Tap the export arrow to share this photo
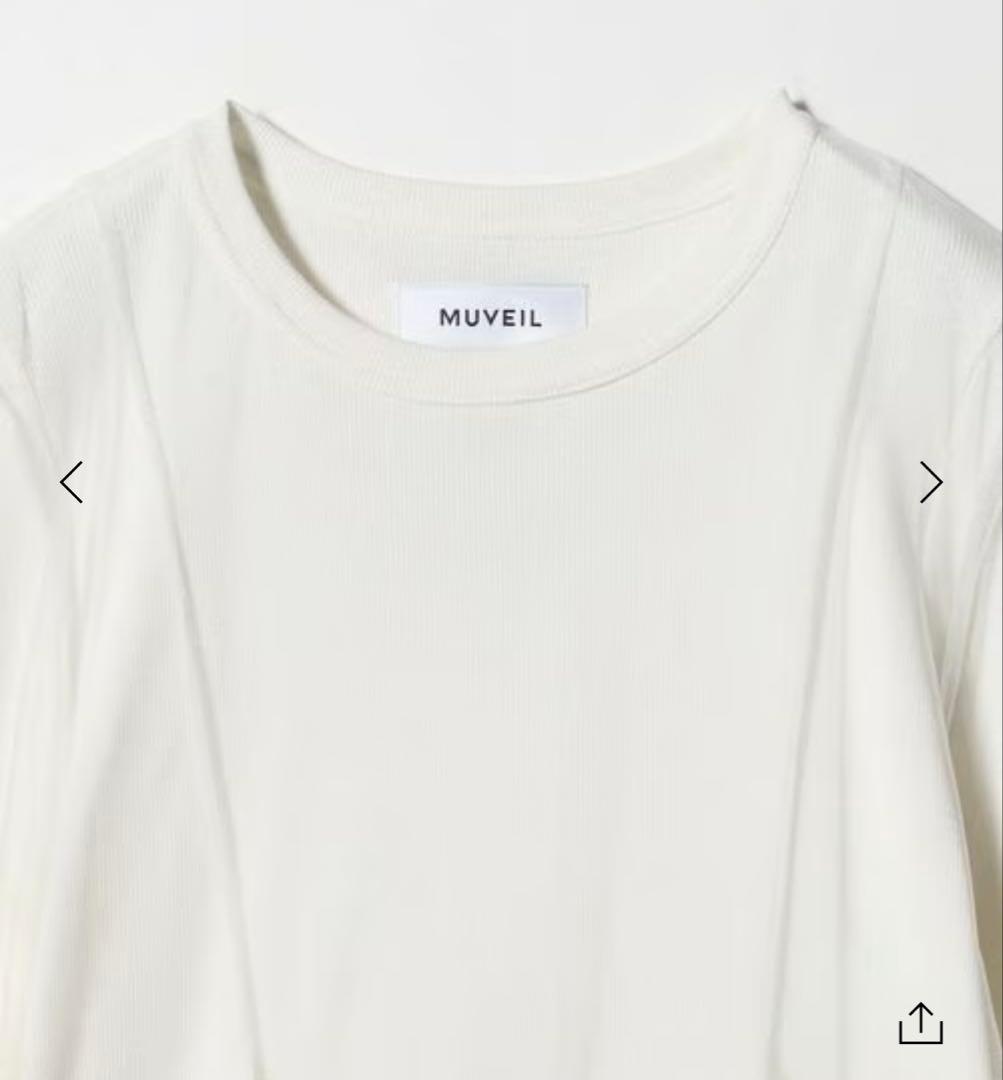This screenshot has height=1080, width=1003. click(x=921, y=1024)
